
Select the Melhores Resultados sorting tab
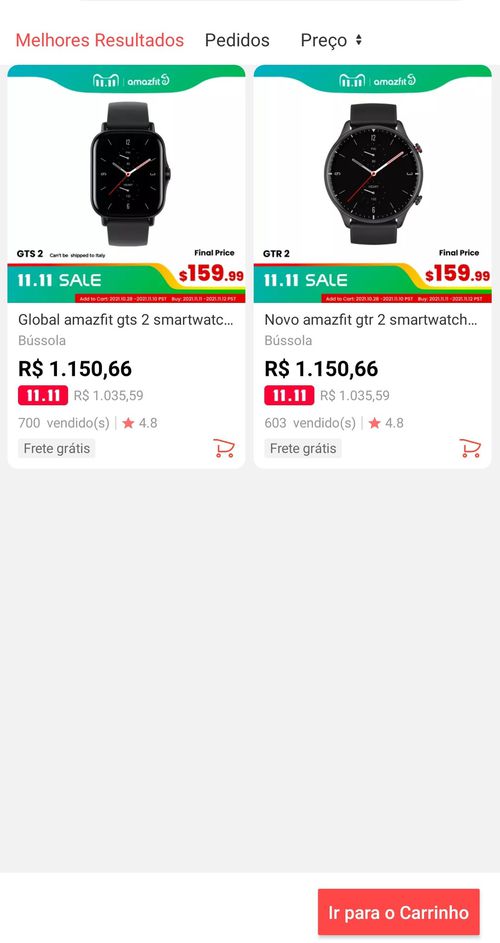(99, 40)
